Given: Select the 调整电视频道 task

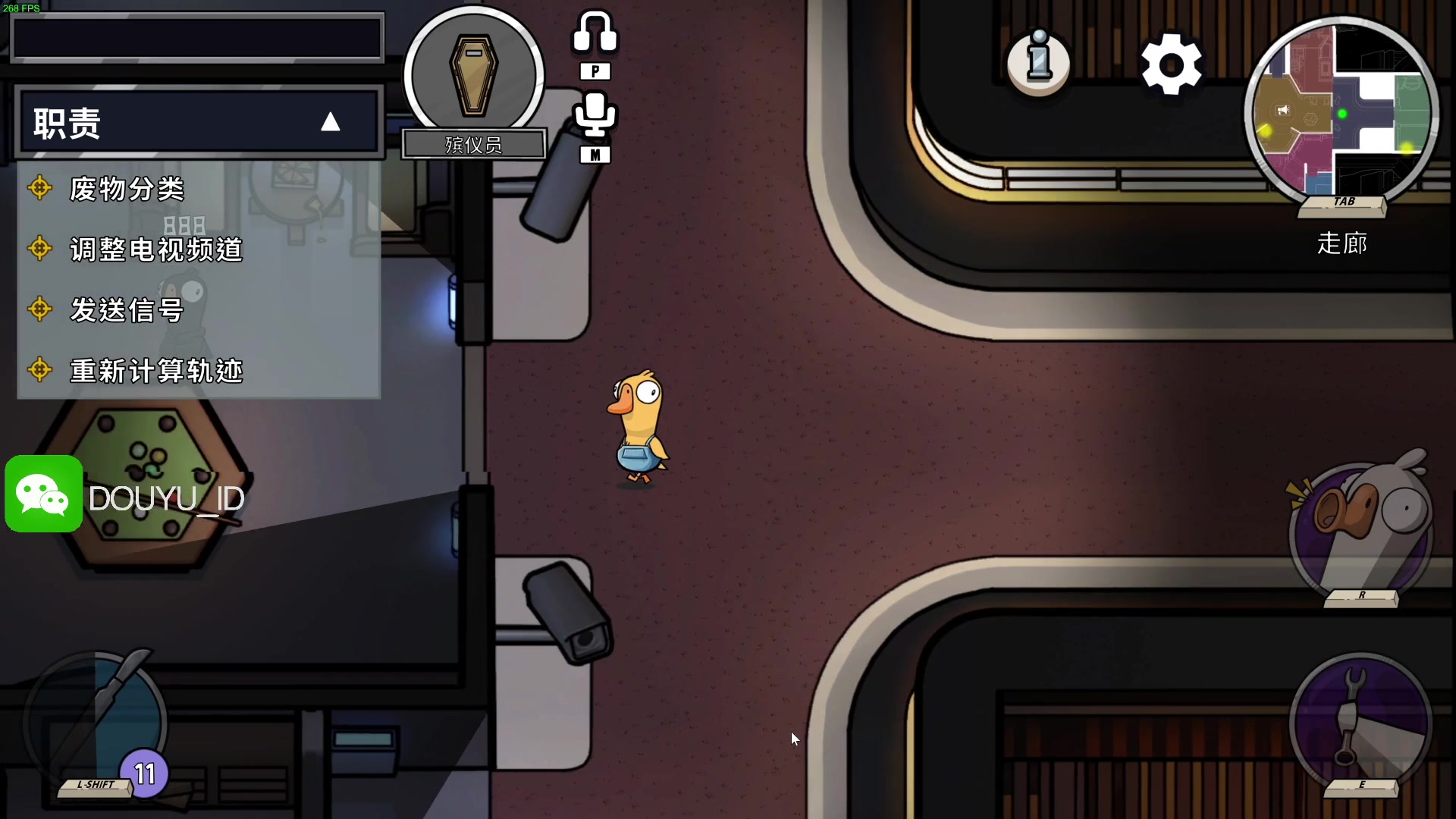Looking at the screenshot, I should click(156, 249).
